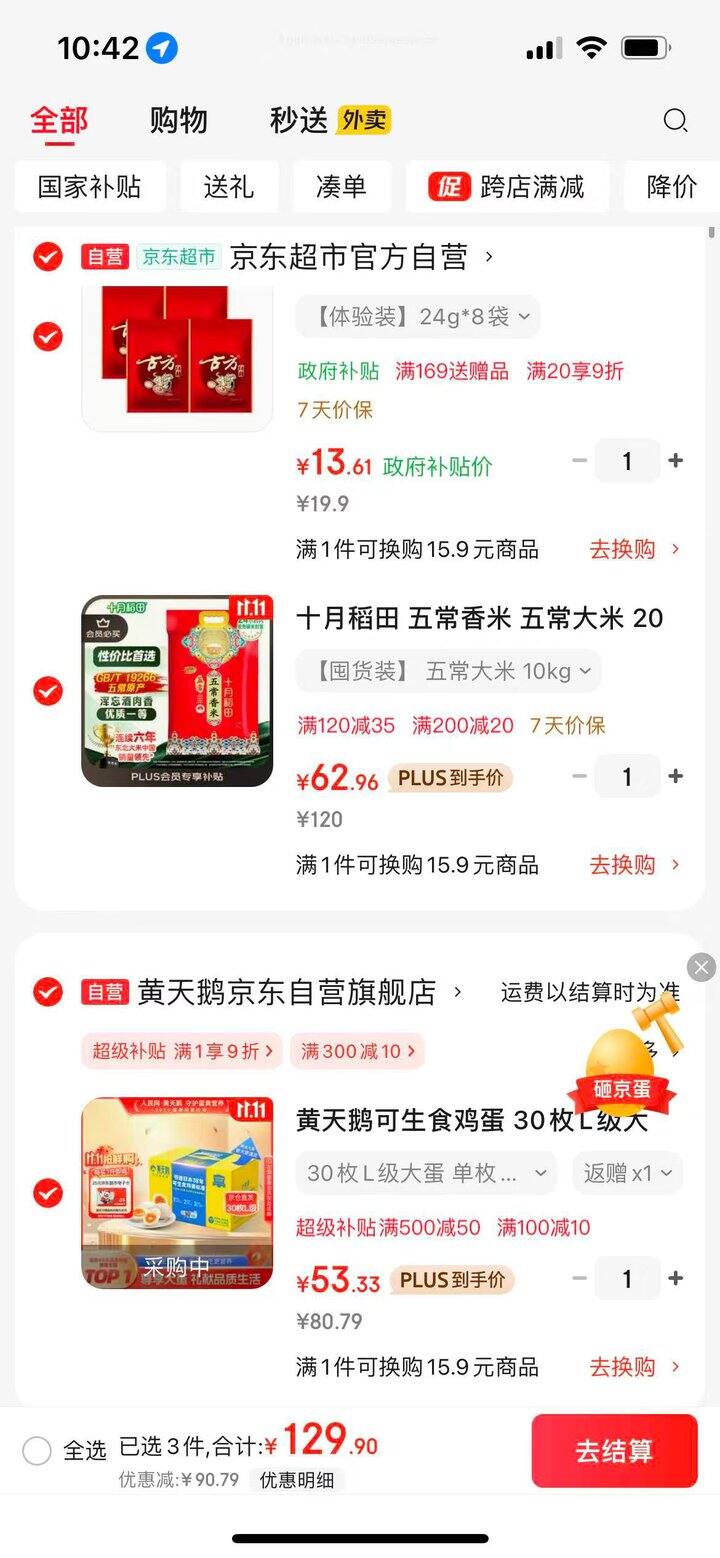
Task: Expand the 24g*8袋 specification dropdown
Action: pyautogui.click(x=417, y=317)
